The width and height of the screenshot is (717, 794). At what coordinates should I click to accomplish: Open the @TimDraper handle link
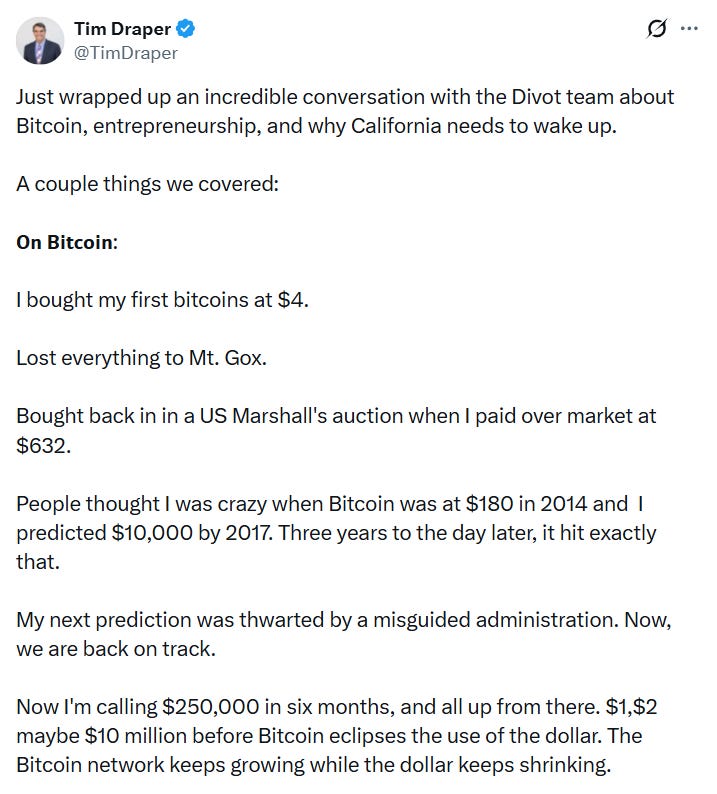tap(125, 53)
